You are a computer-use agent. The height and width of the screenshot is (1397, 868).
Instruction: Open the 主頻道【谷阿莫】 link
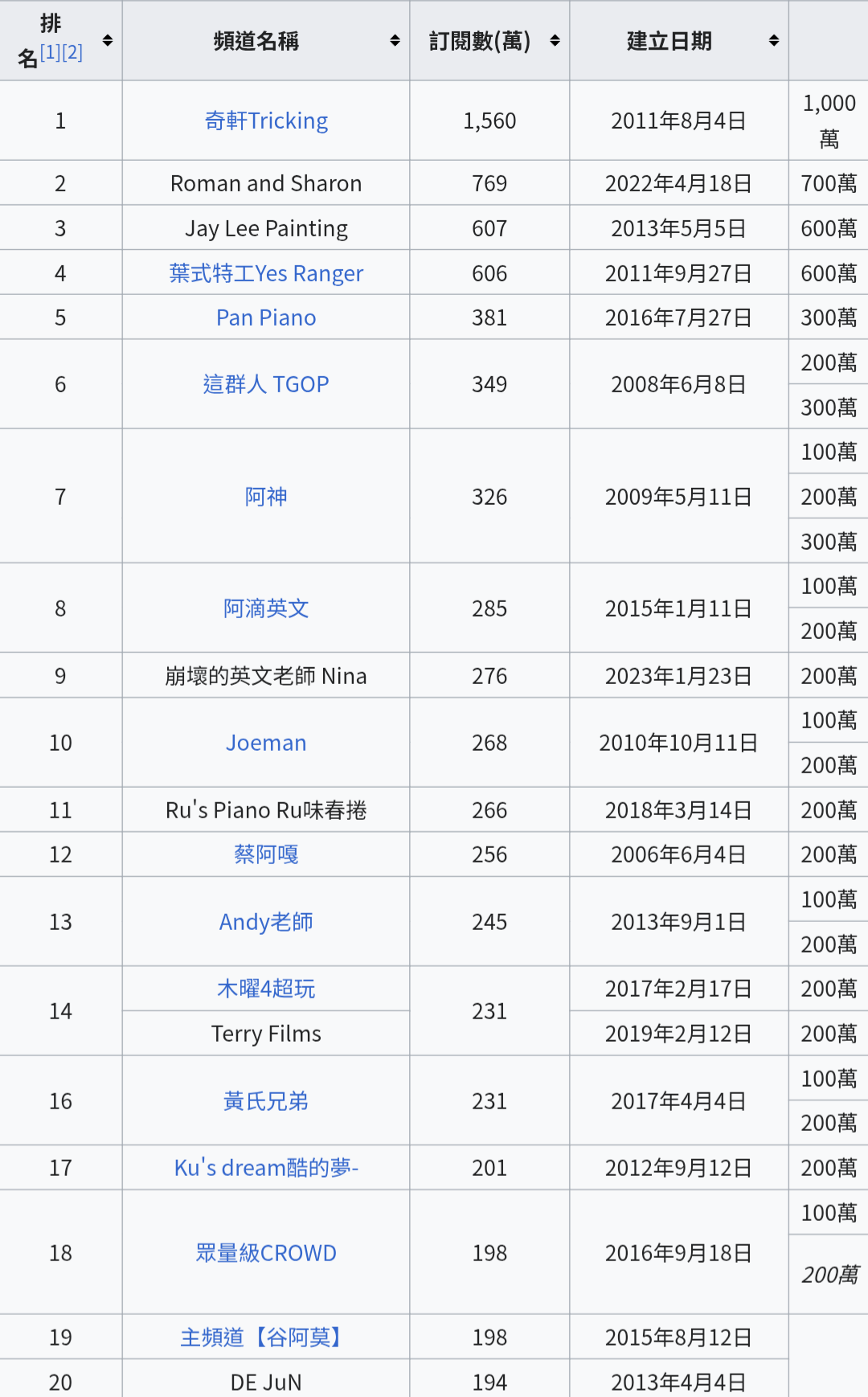tap(266, 1338)
